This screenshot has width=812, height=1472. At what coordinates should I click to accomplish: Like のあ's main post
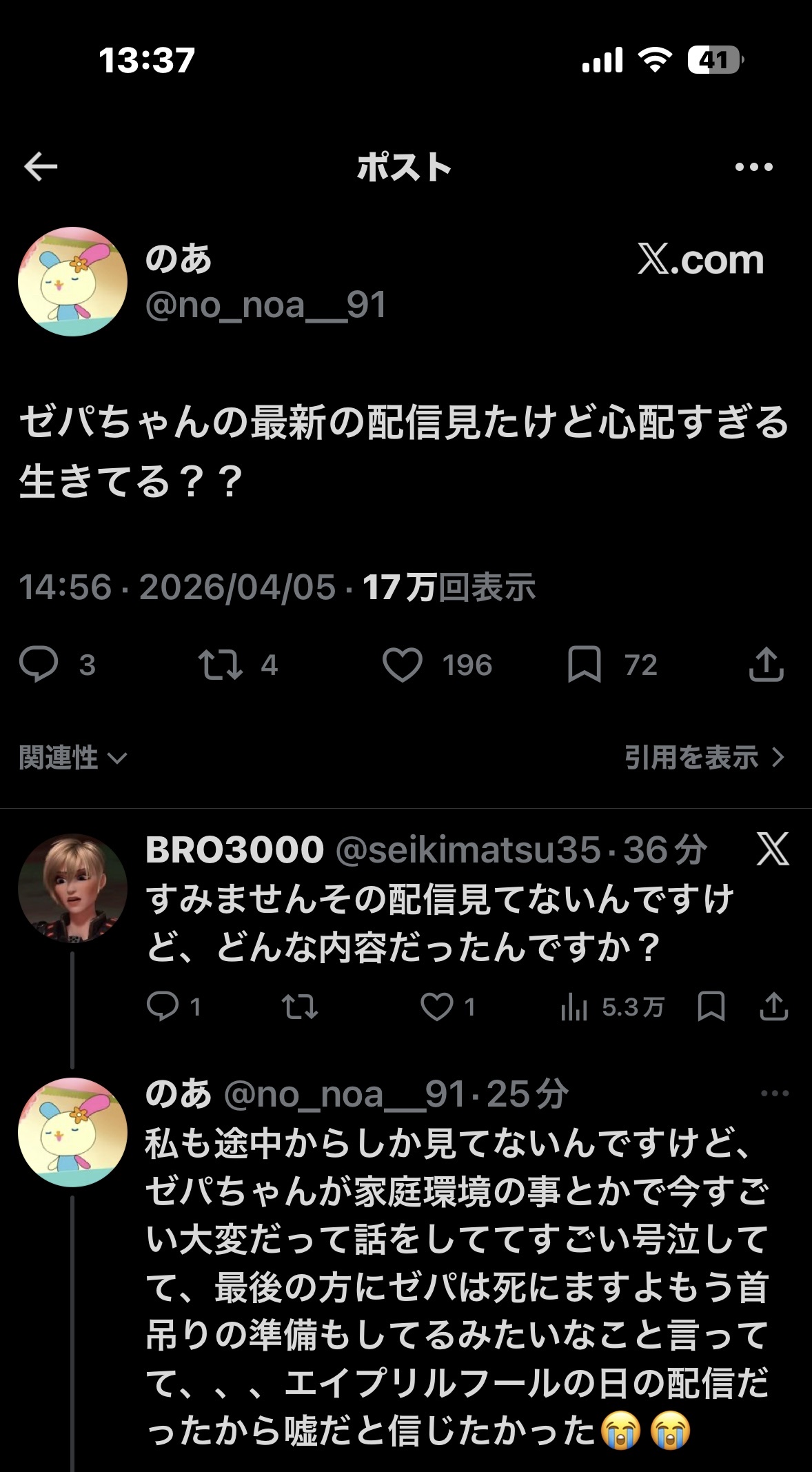pos(403,665)
